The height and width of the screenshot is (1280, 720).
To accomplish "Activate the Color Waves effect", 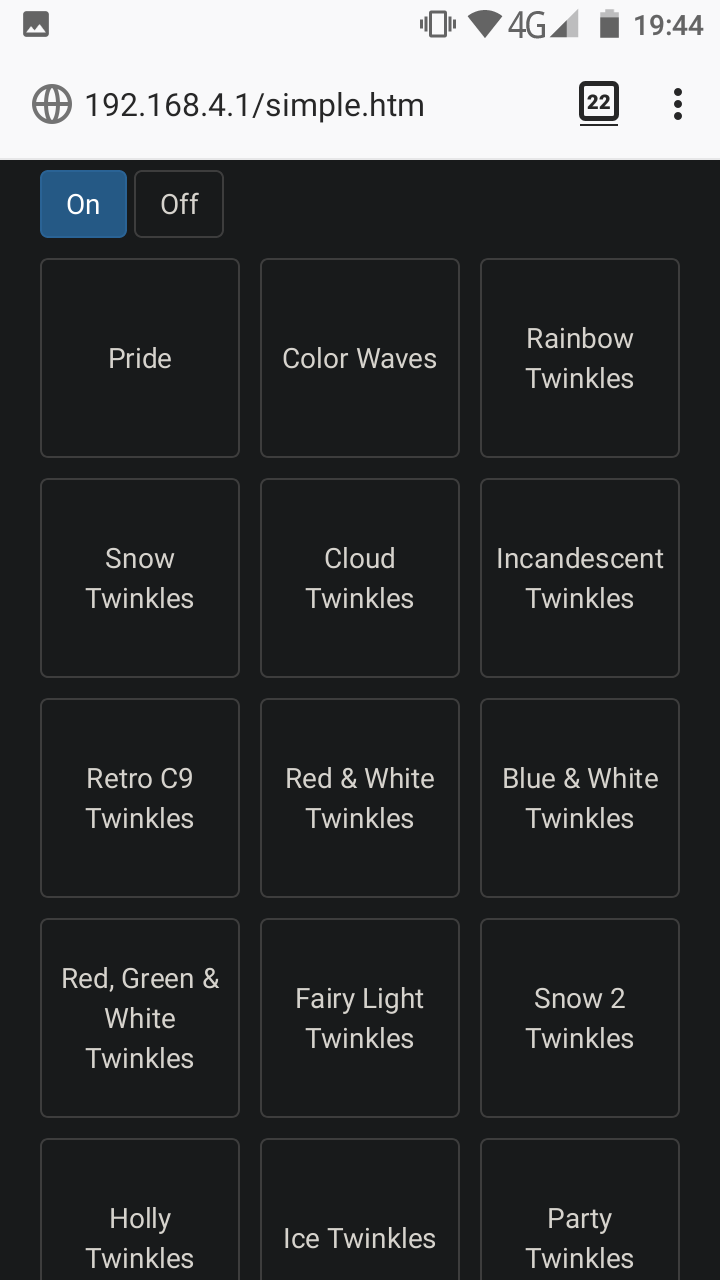I will pyautogui.click(x=359, y=357).
